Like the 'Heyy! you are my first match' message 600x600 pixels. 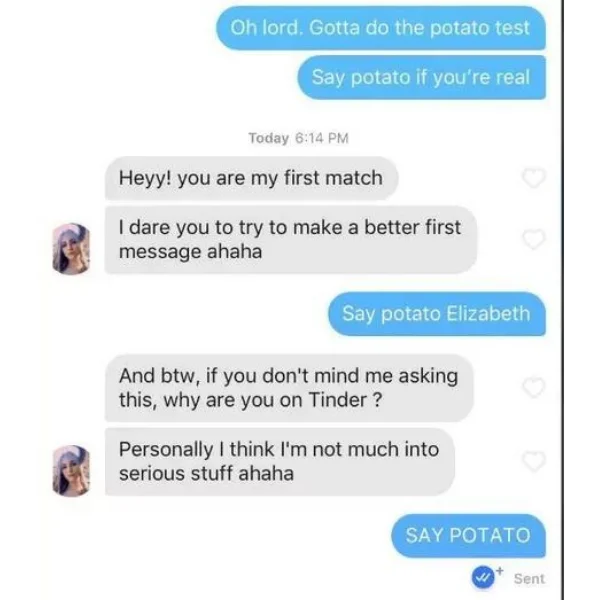tap(535, 178)
